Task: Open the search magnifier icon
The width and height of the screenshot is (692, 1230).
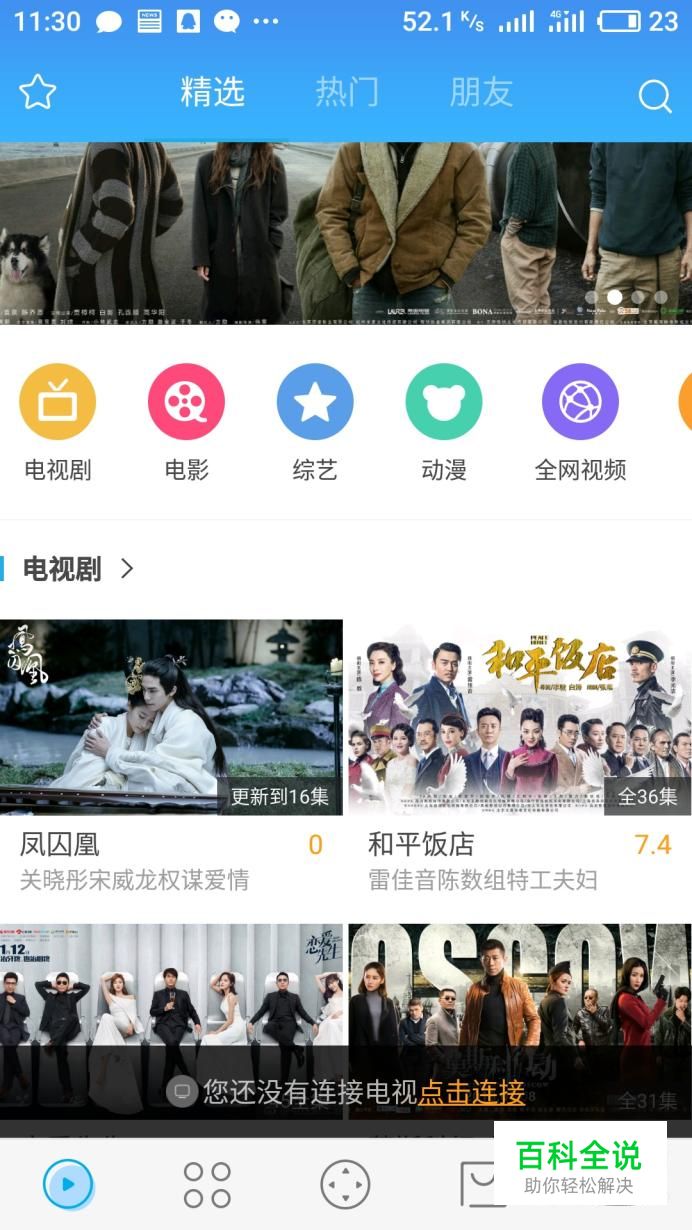Action: (654, 96)
